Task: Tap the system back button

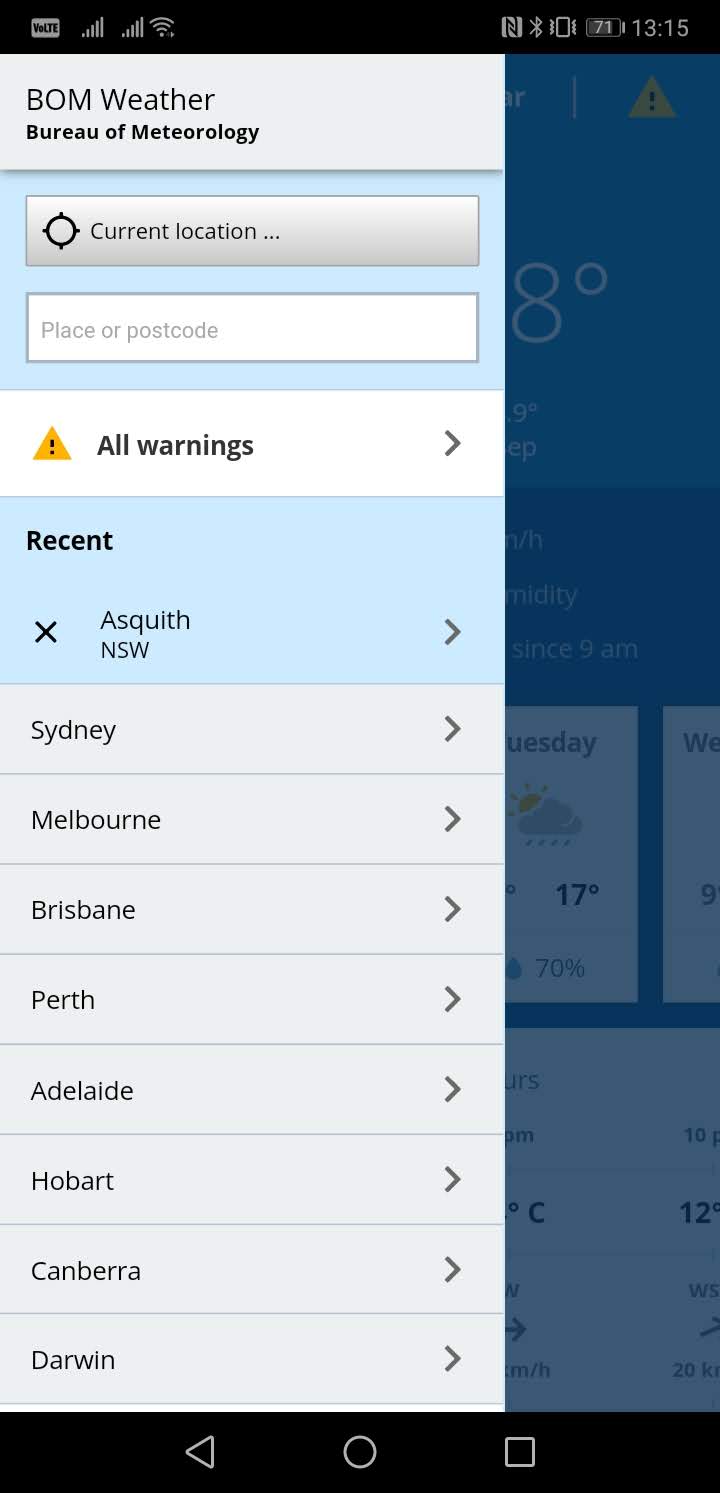Action: point(200,1452)
